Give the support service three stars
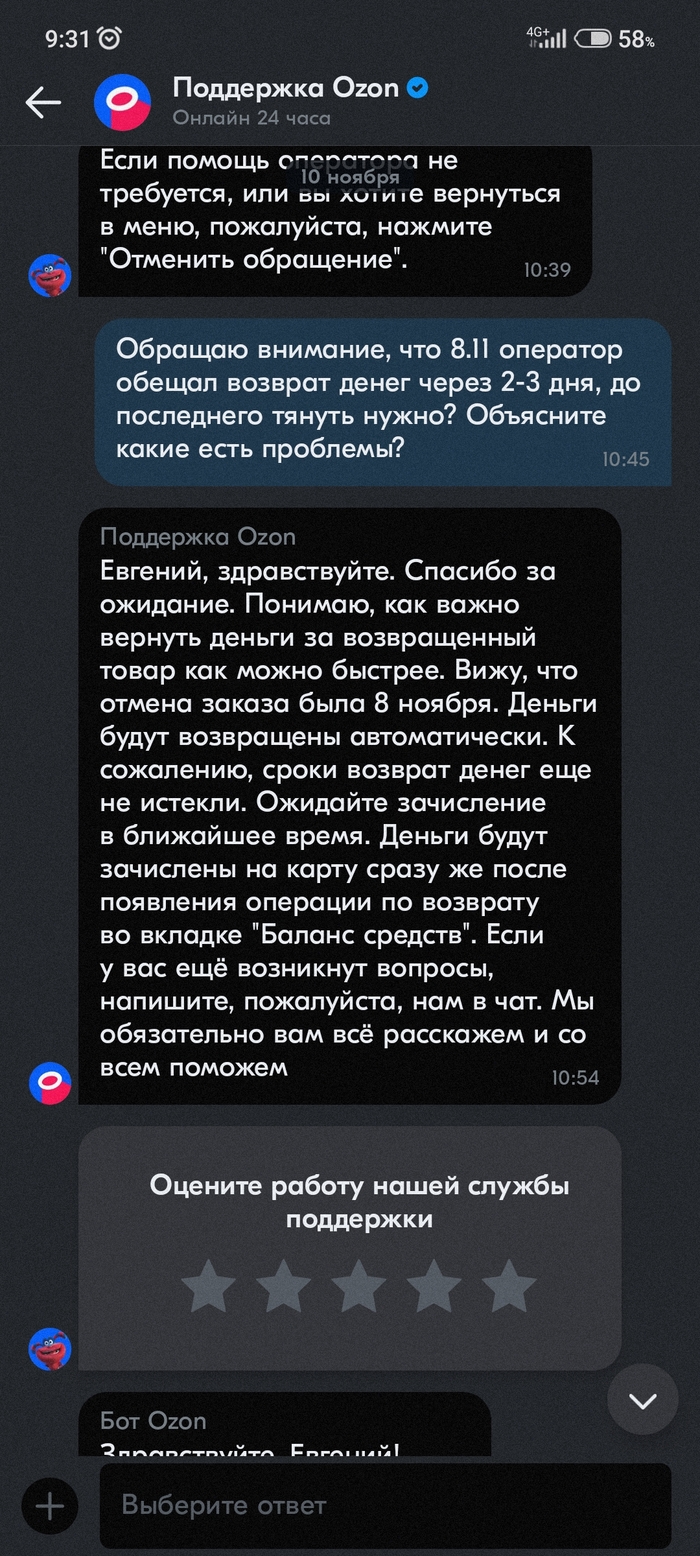Screen dimensions: 700x1556 359,1286
